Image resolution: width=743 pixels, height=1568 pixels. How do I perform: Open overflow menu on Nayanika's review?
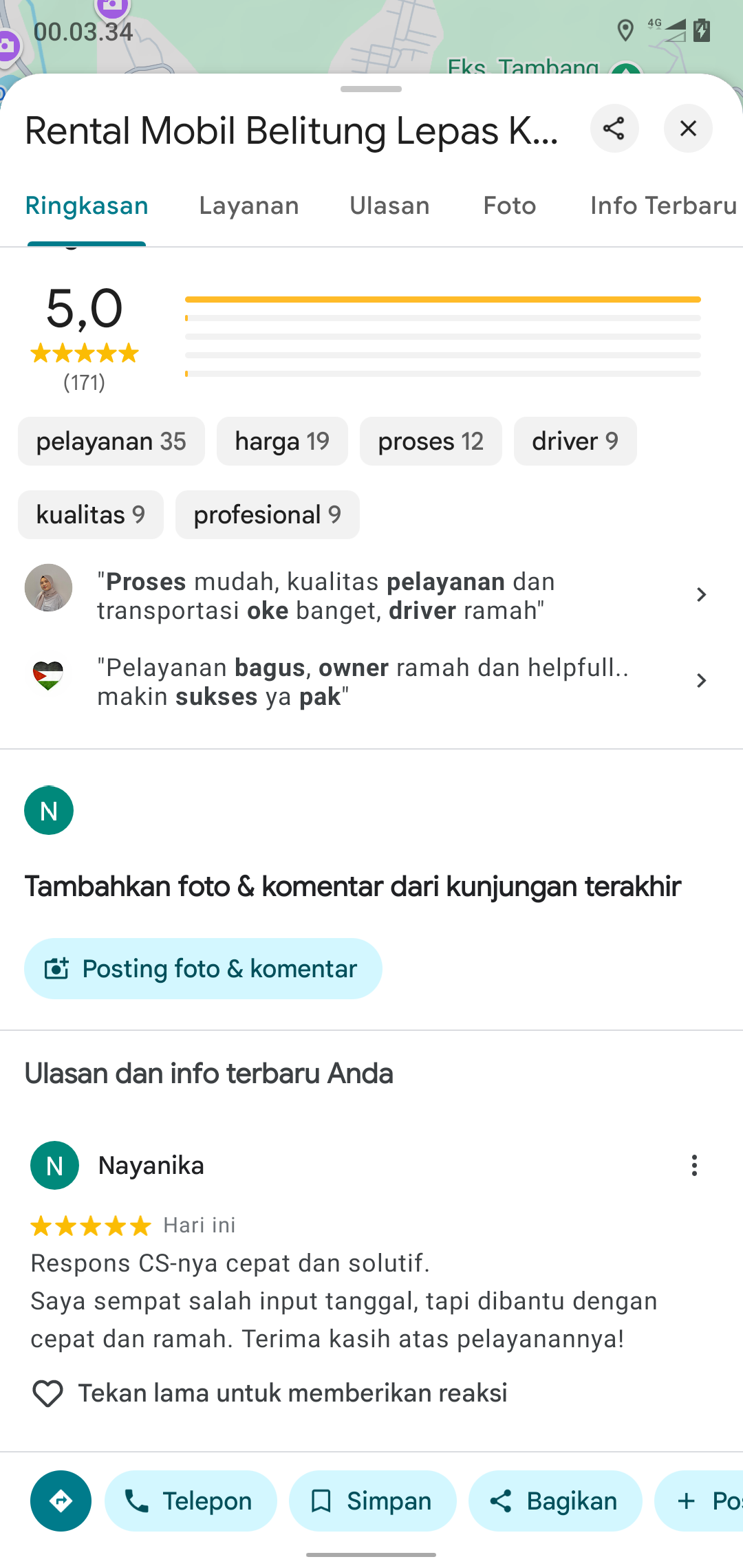[x=694, y=1165]
